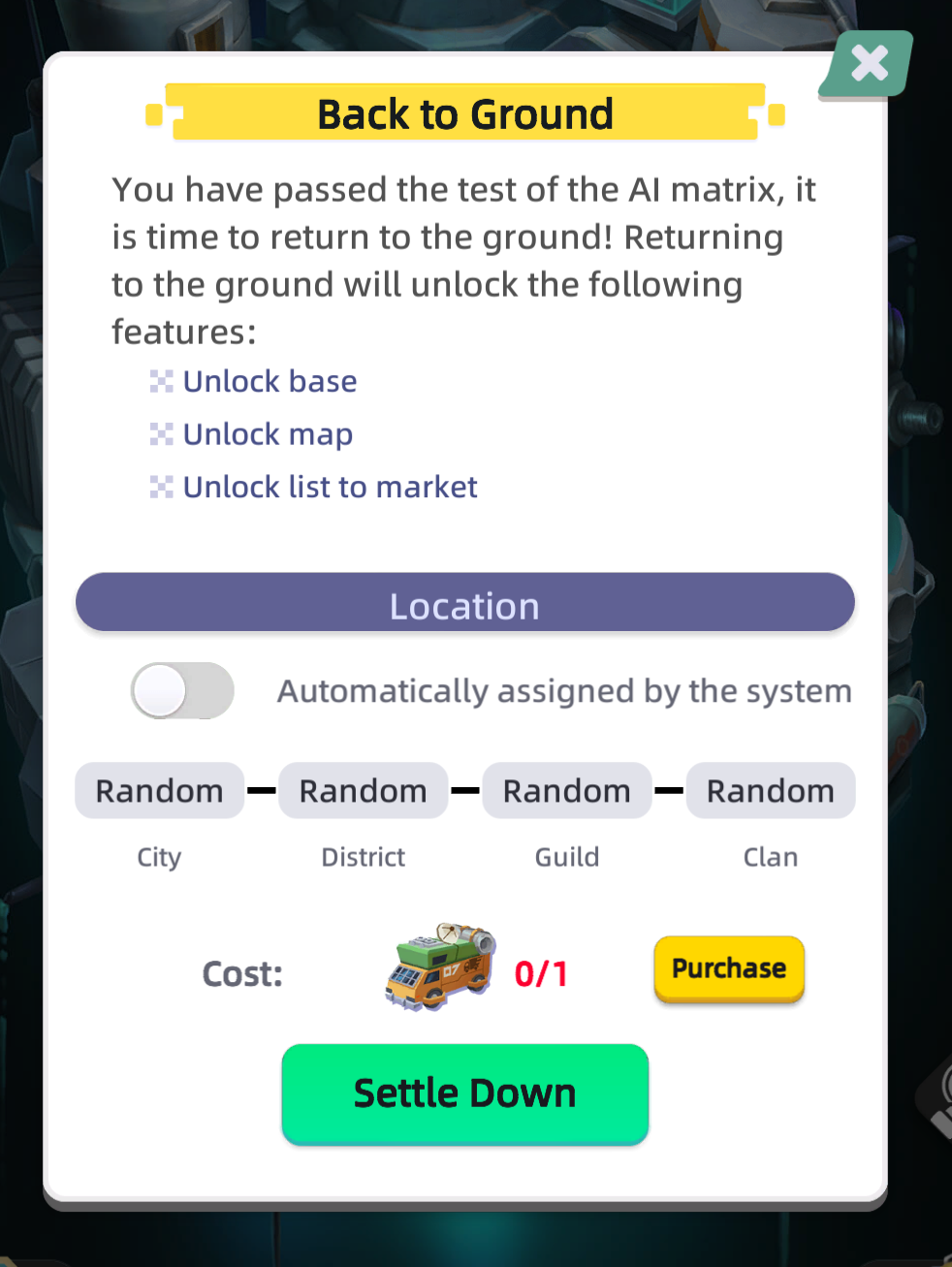Toggle automatic assignment by the system
The image size is (952, 1267).
(x=182, y=690)
